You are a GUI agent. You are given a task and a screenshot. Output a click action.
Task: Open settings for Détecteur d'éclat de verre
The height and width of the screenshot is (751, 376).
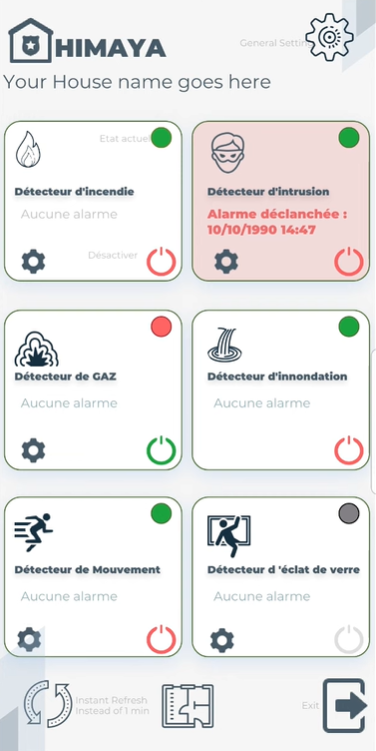(x=222, y=640)
